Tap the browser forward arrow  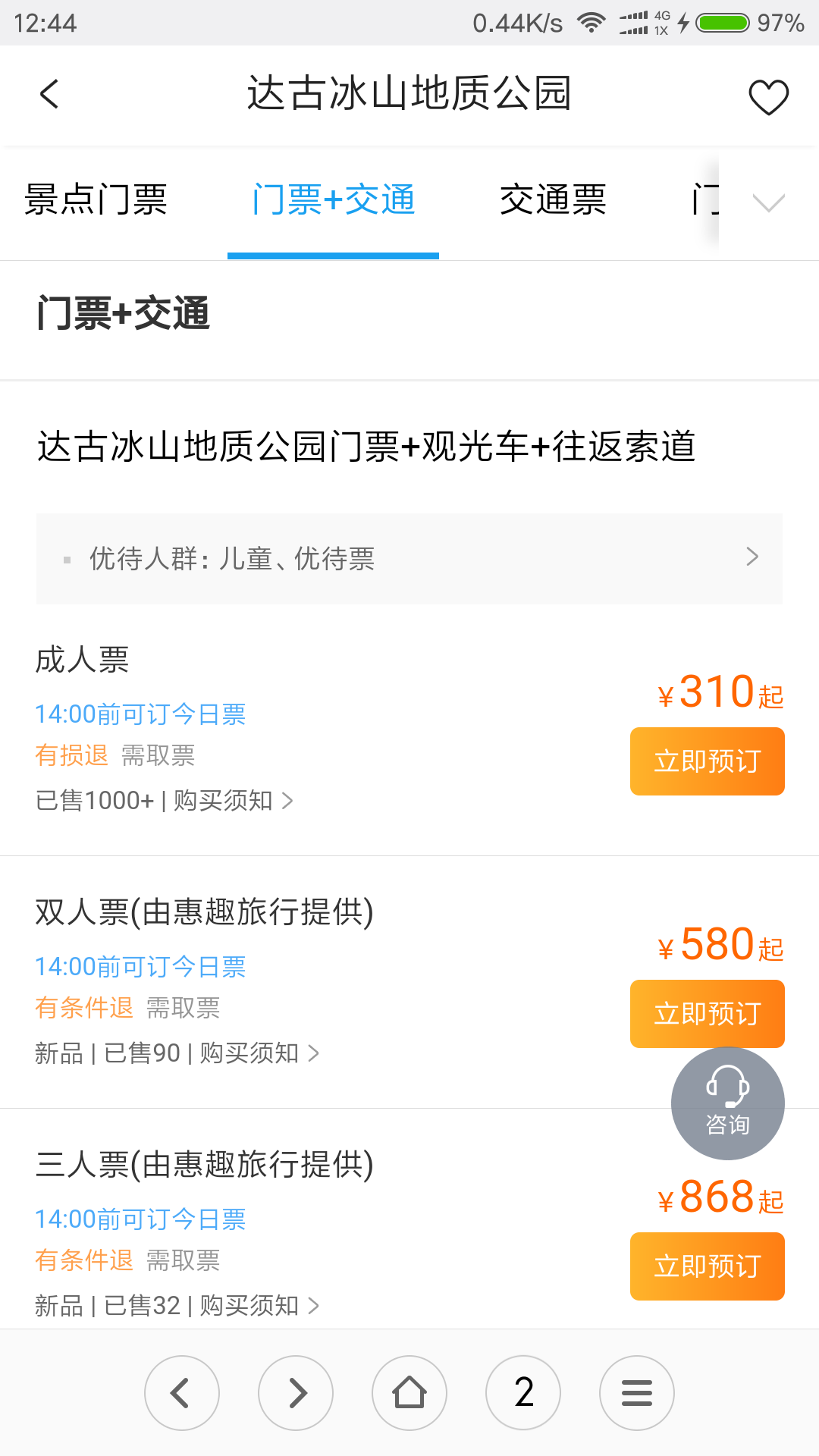click(296, 1393)
